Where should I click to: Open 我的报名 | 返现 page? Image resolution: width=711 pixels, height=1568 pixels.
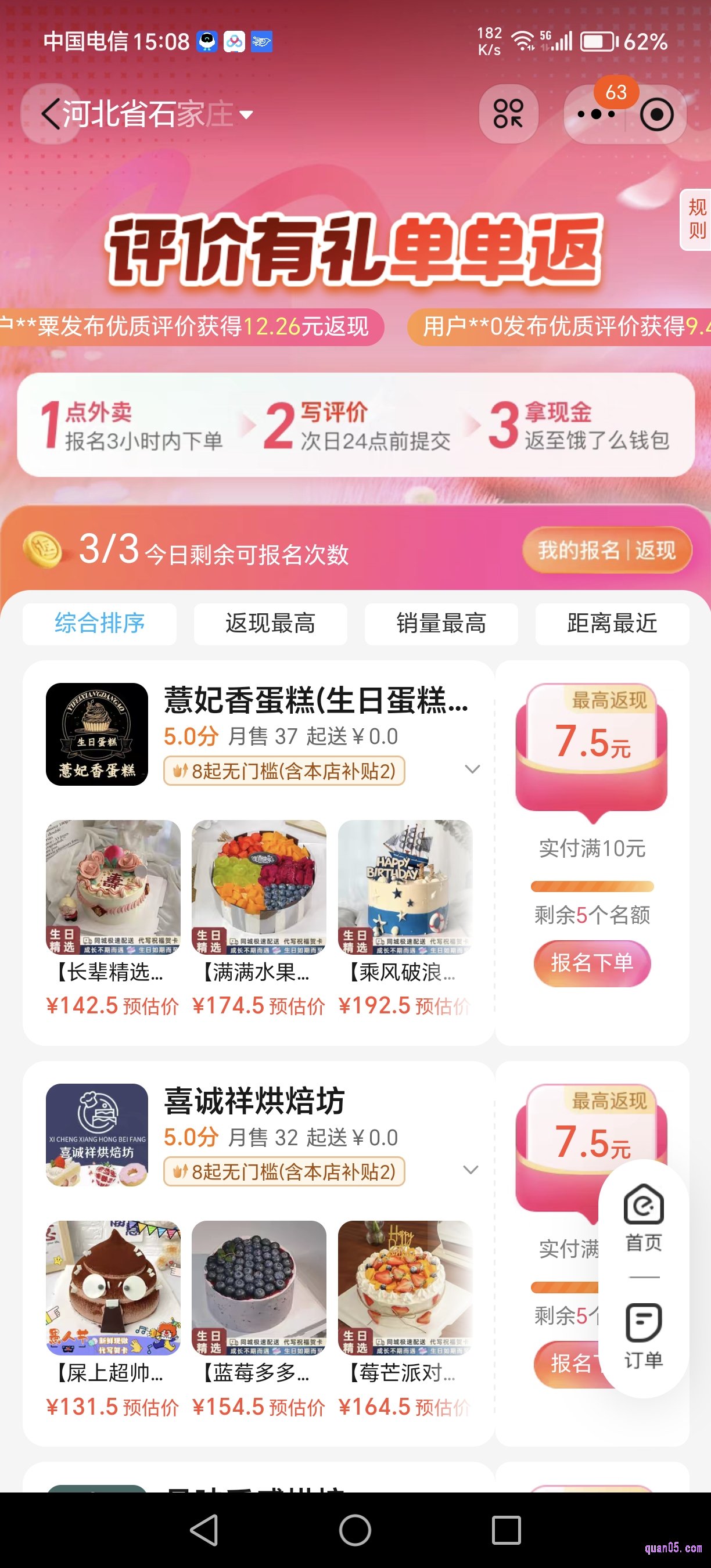[x=606, y=551]
